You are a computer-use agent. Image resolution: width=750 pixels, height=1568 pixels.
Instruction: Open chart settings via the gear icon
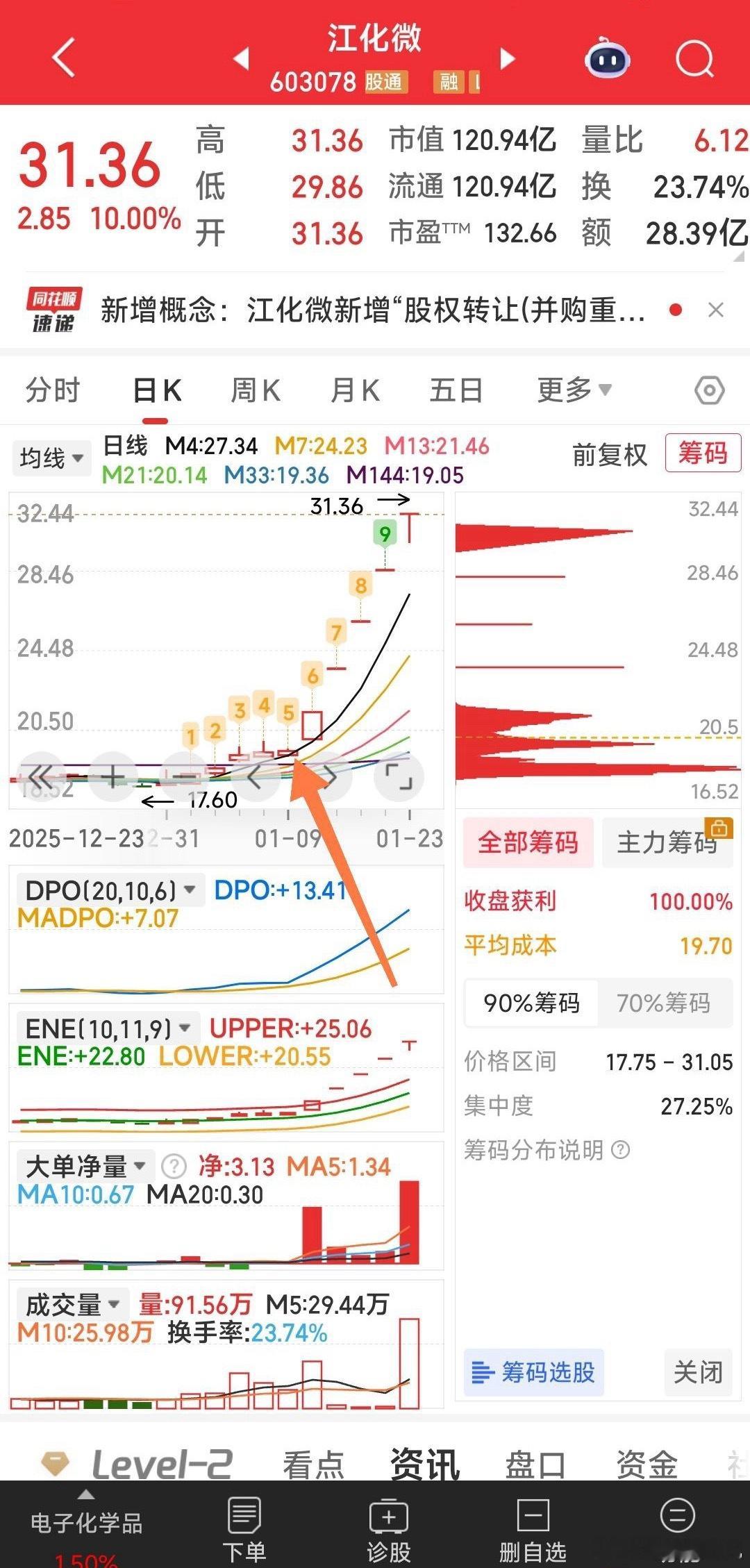[708, 390]
